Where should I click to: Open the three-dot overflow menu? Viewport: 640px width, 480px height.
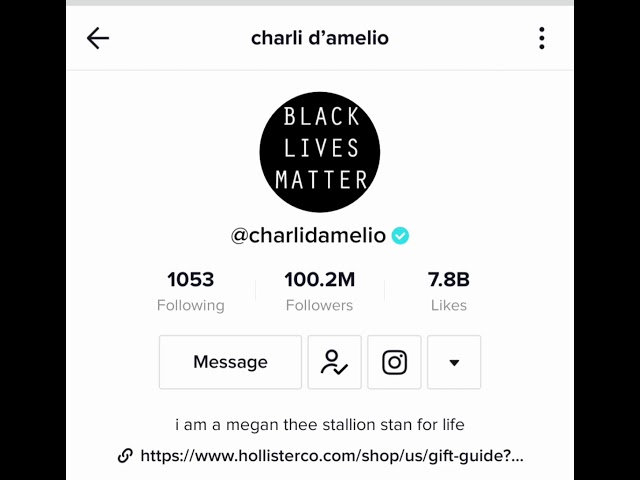(541, 38)
